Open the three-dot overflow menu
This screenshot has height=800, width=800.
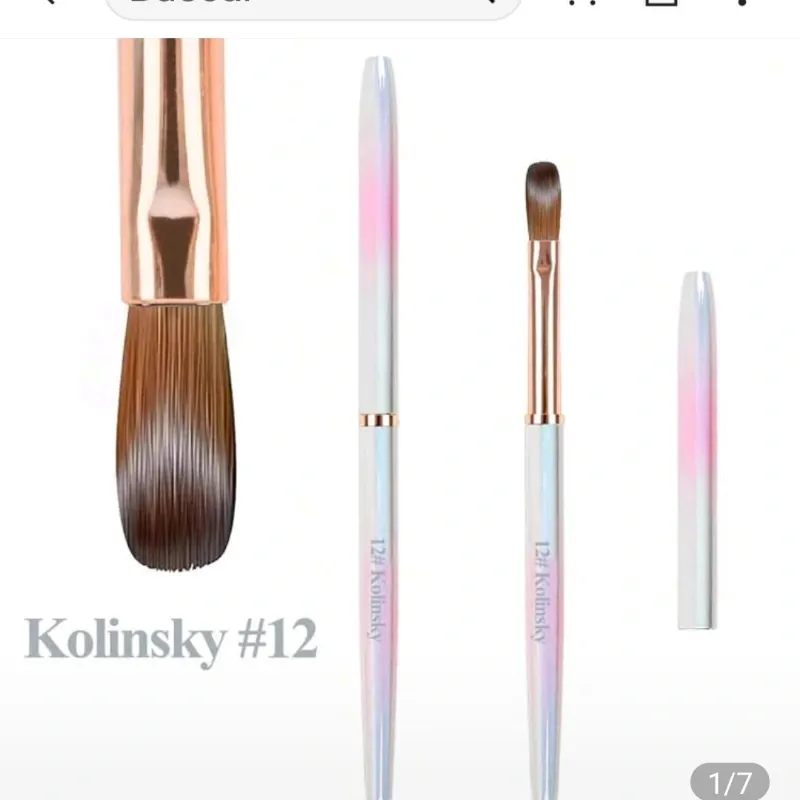742,4
